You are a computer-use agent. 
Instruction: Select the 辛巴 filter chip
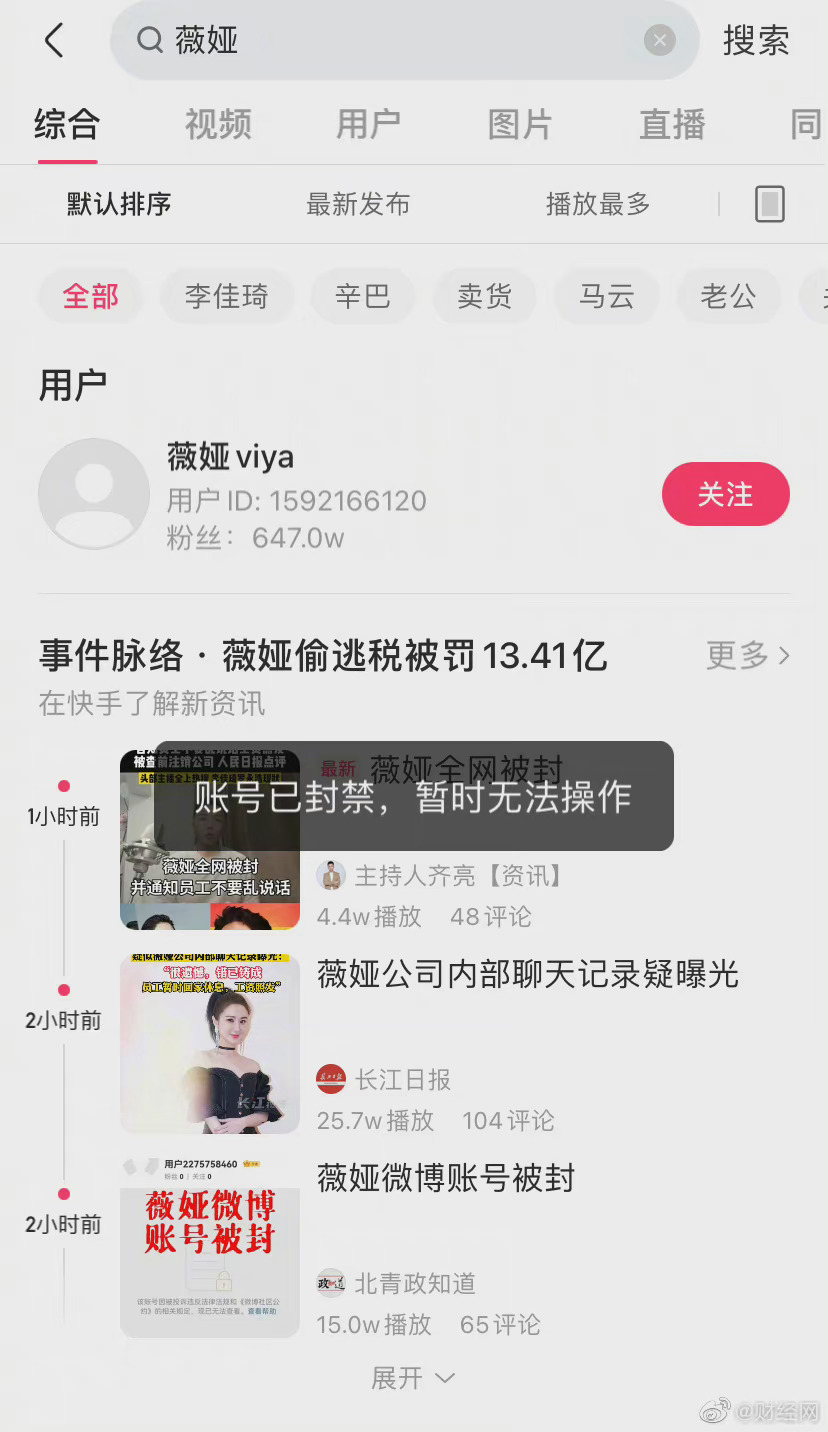coord(362,296)
